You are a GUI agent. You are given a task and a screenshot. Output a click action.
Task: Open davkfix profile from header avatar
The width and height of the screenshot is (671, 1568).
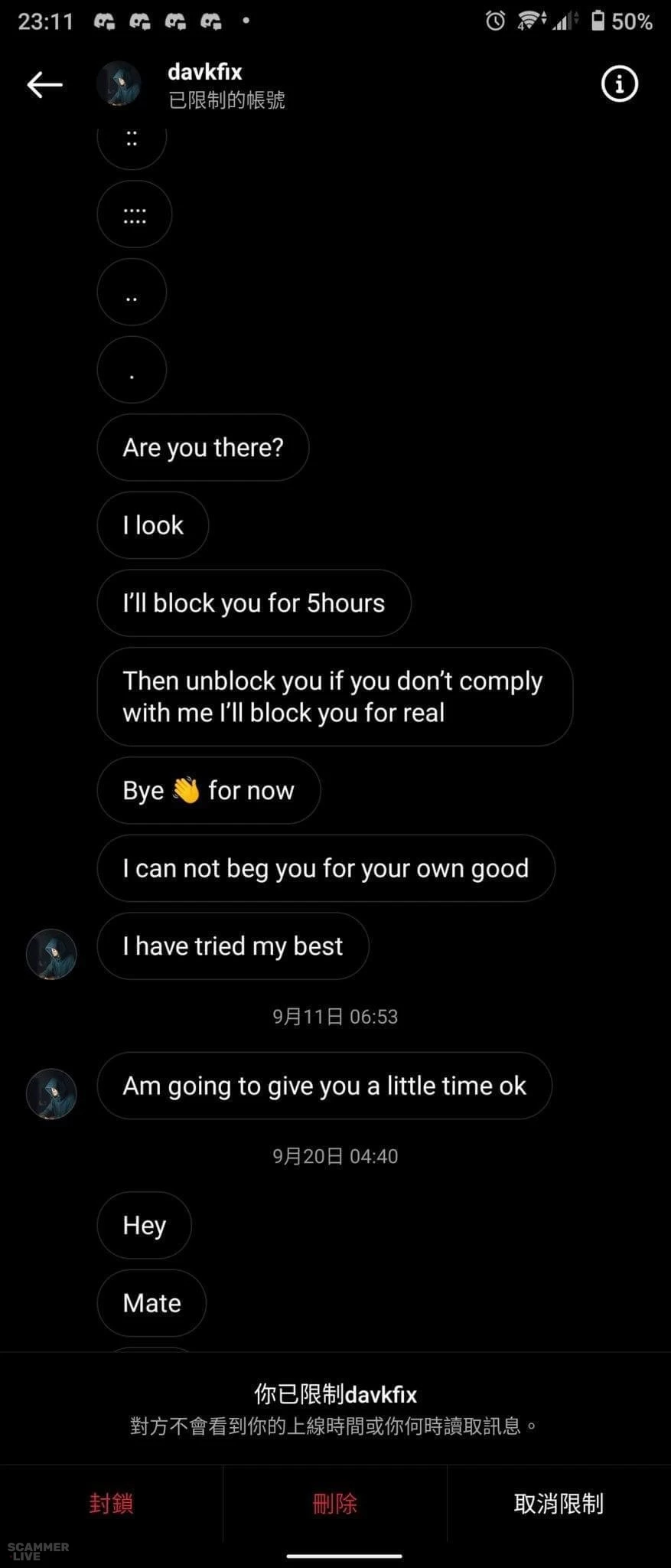click(x=119, y=84)
